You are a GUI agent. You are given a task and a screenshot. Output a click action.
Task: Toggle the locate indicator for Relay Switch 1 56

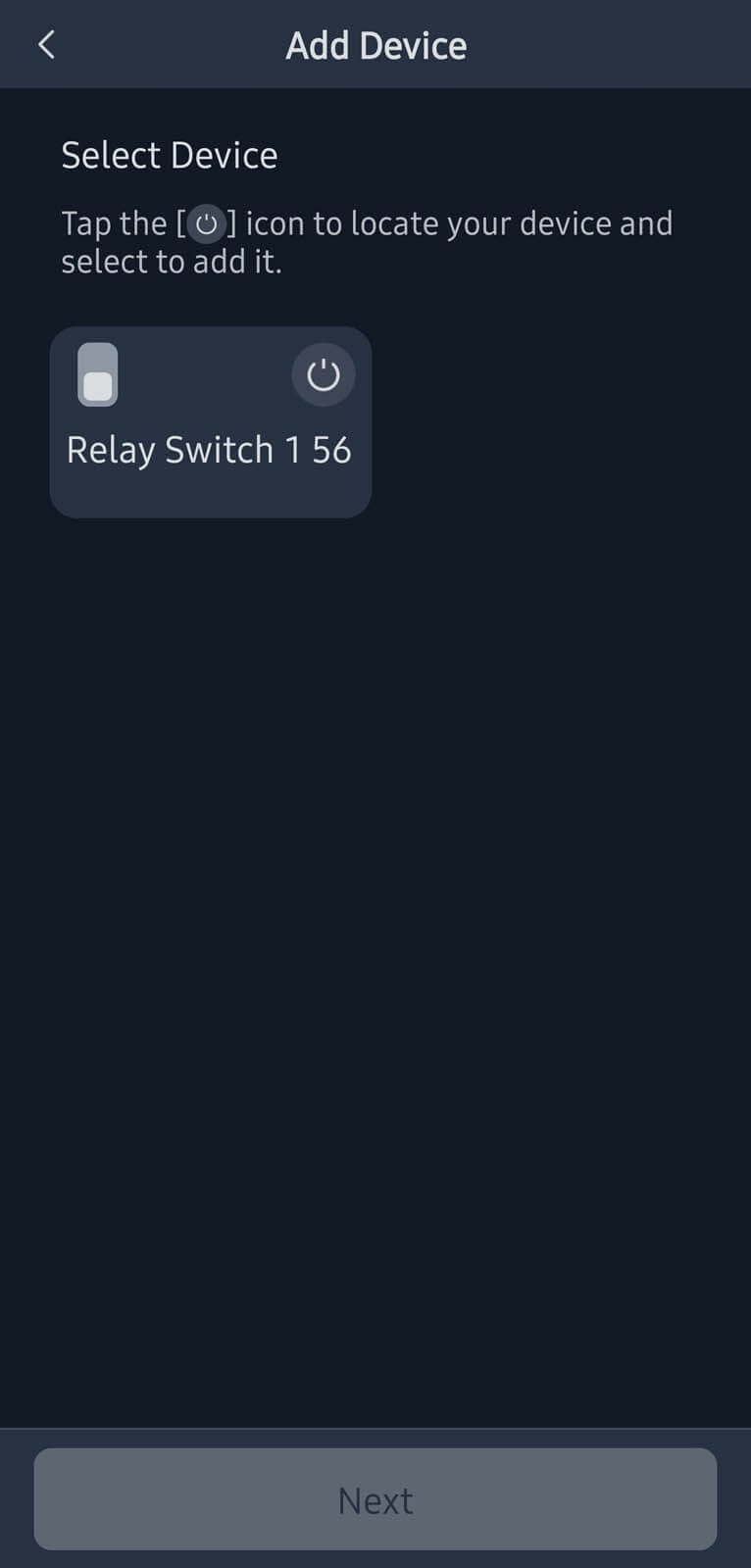pyautogui.click(x=324, y=373)
